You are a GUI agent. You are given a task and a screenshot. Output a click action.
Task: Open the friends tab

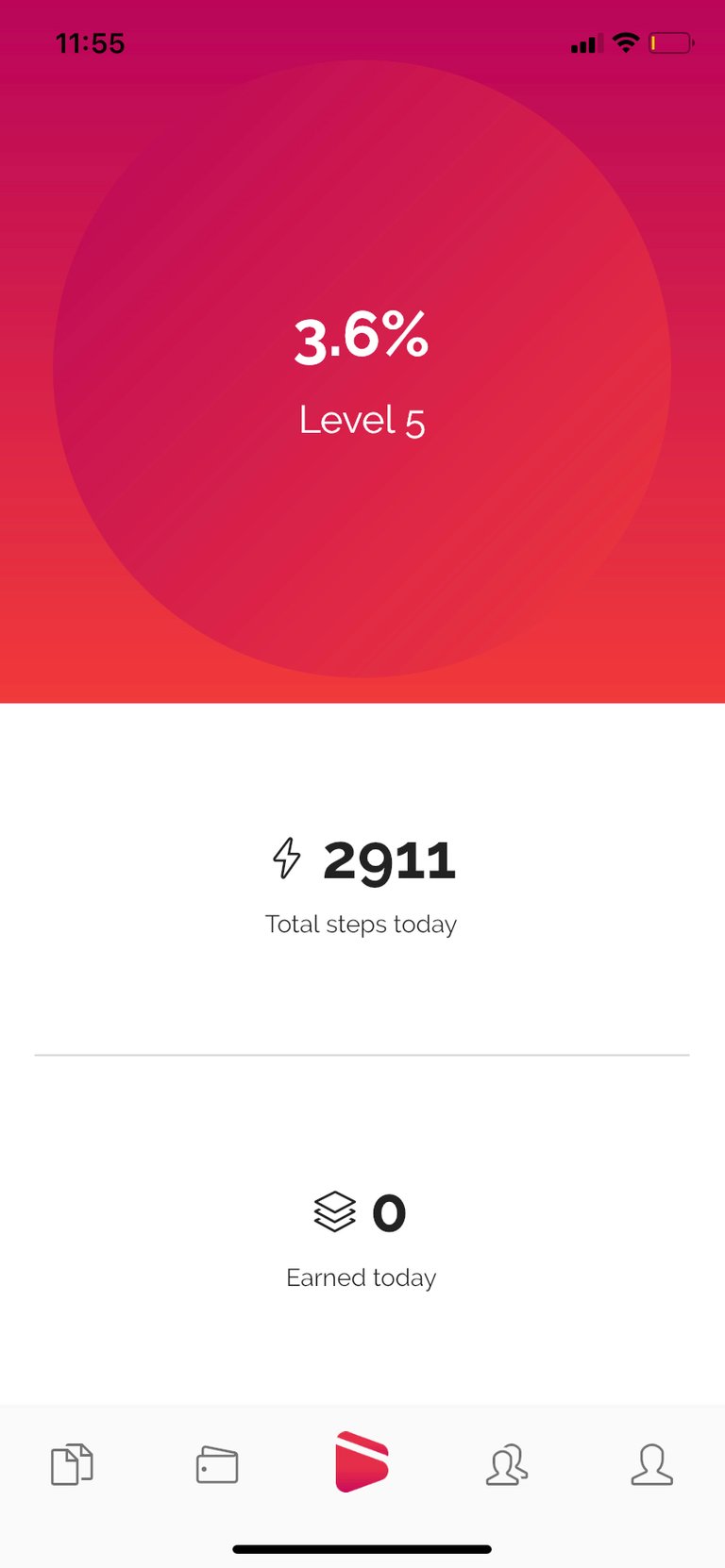coord(507,1464)
